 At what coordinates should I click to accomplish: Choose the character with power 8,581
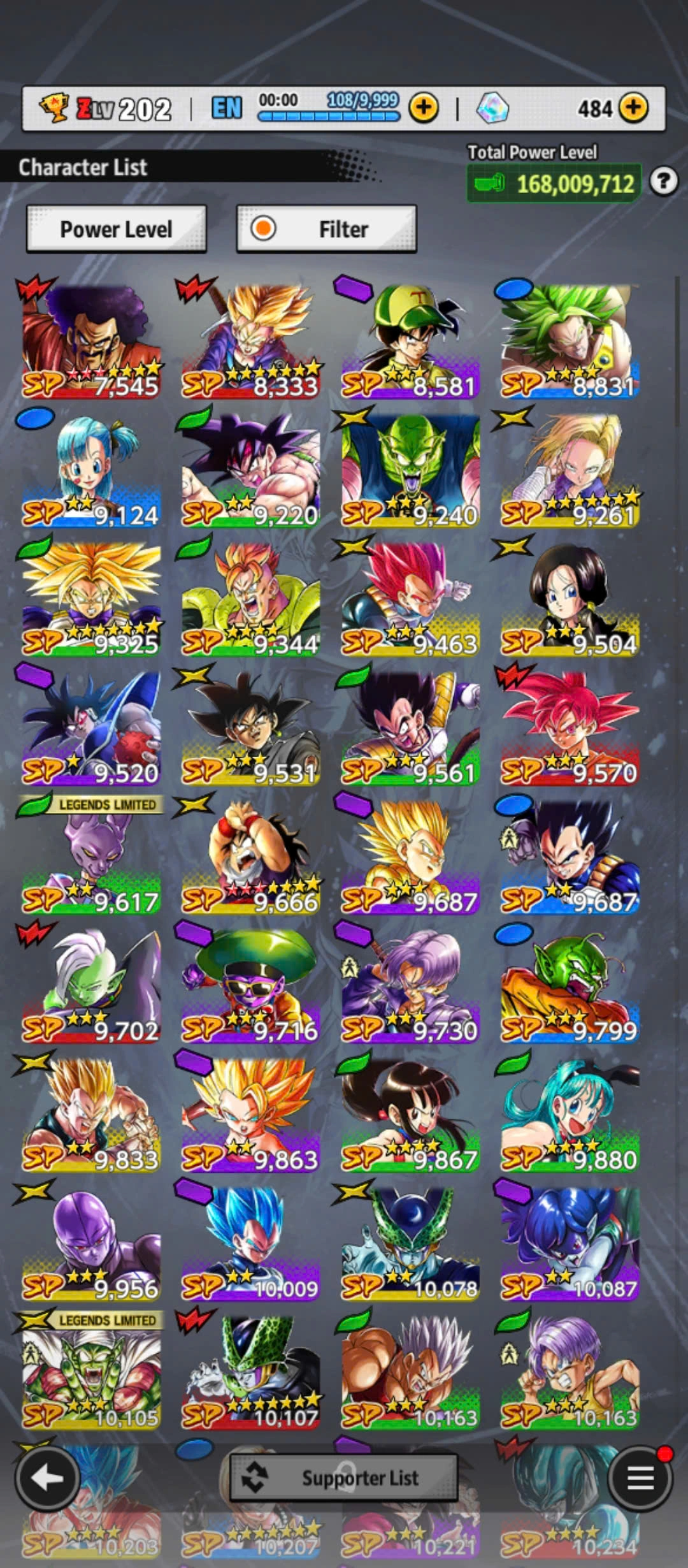coord(410,342)
